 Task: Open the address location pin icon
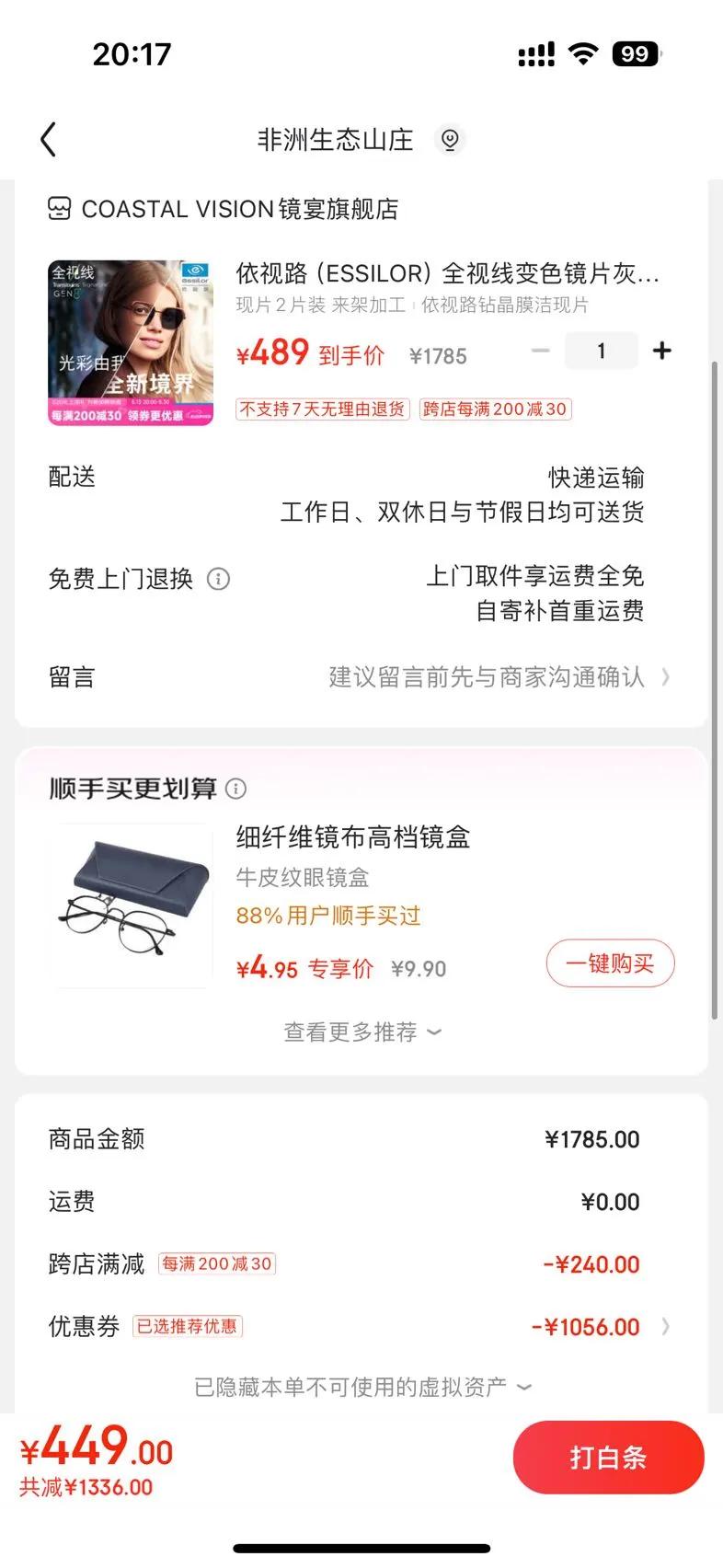(450, 140)
